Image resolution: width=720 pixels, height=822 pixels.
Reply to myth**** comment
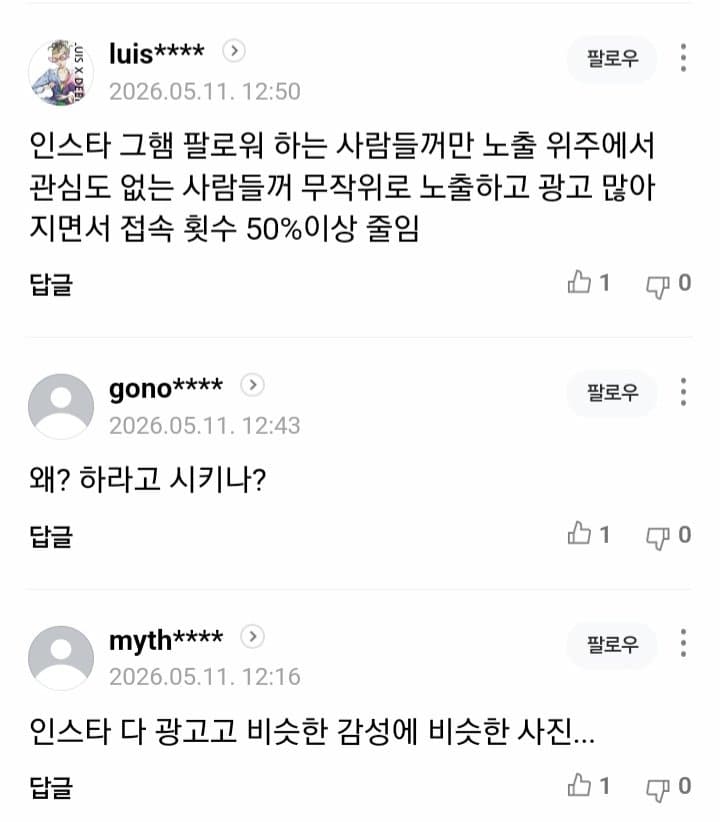pos(51,787)
